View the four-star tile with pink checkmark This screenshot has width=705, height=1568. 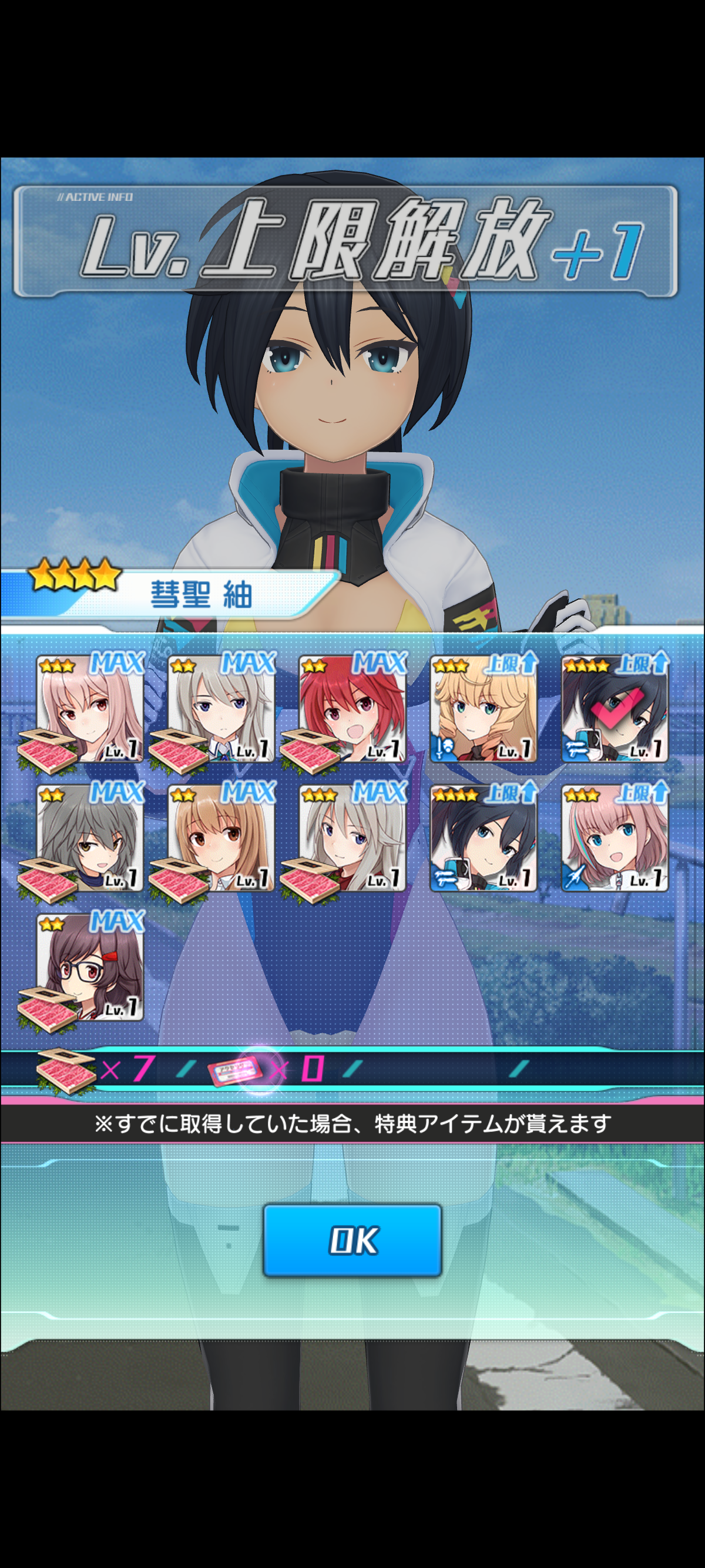click(615, 710)
